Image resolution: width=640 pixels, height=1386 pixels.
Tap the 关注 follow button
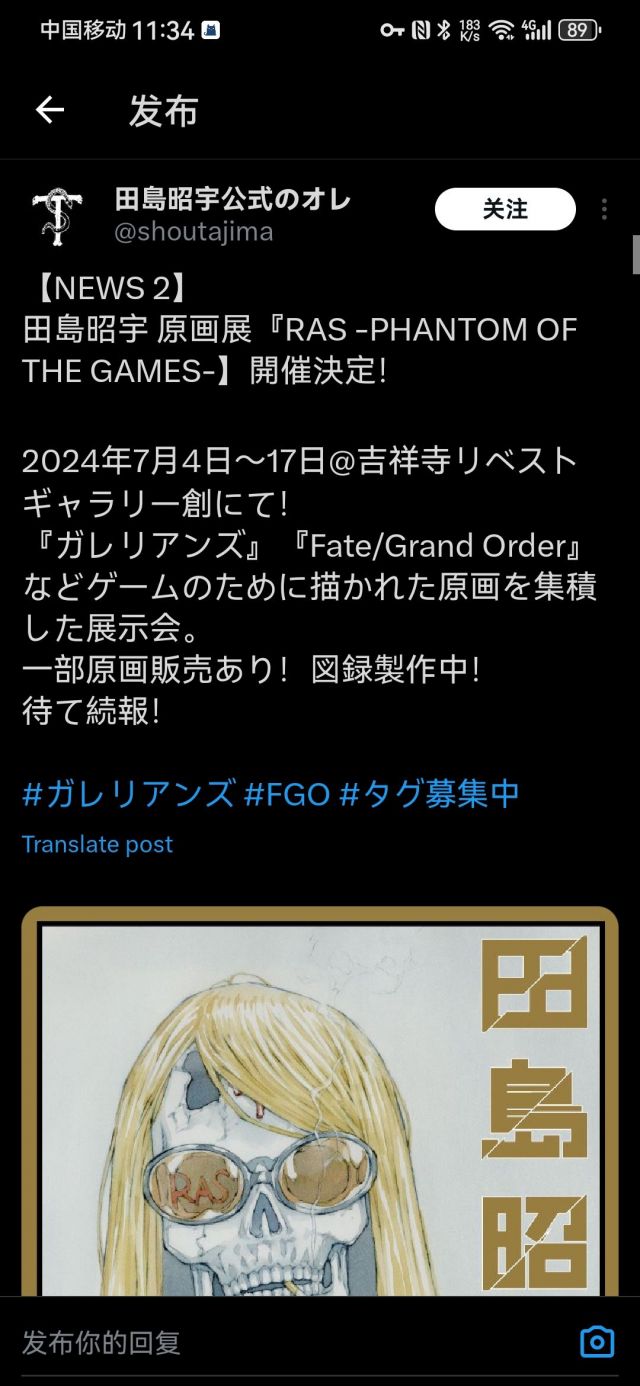[505, 209]
